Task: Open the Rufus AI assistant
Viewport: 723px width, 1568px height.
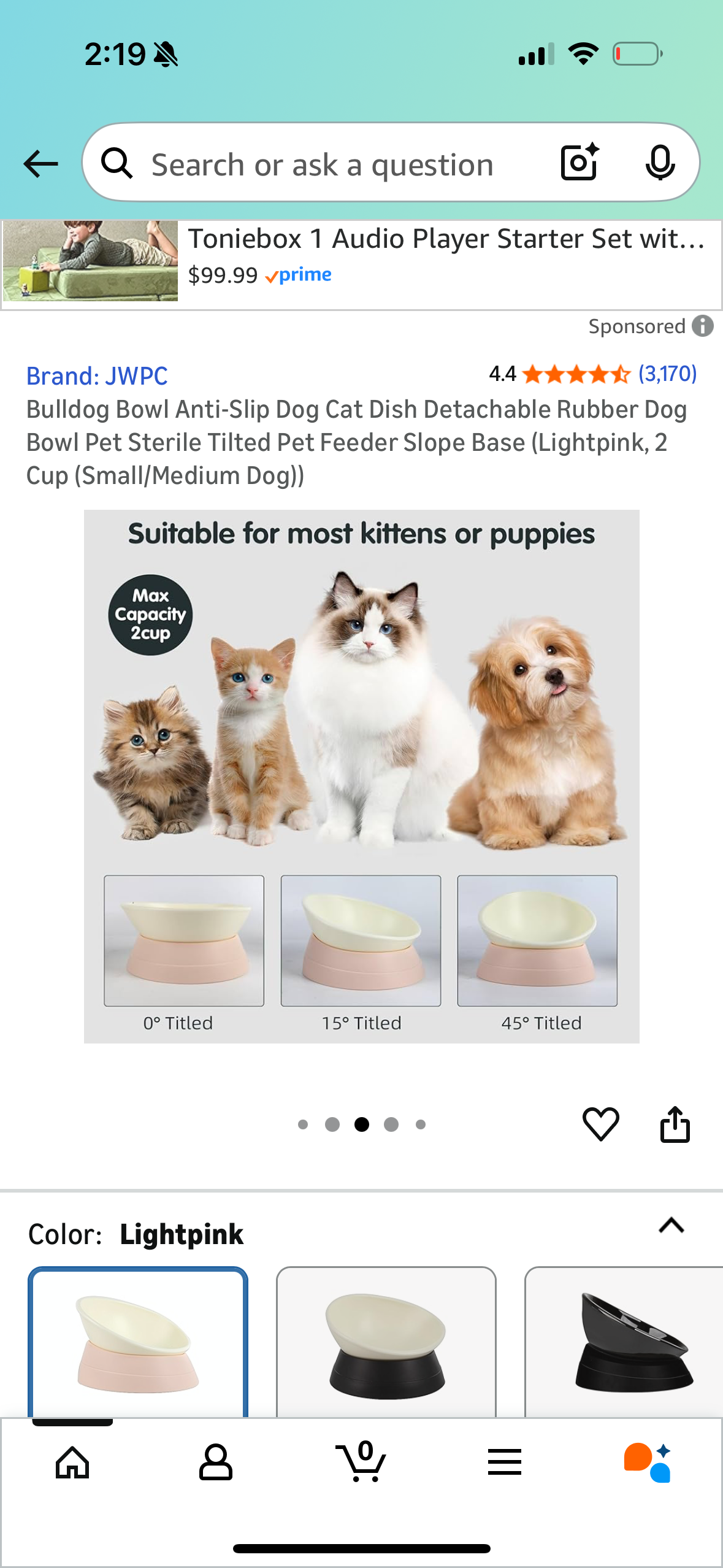Action: click(648, 1462)
